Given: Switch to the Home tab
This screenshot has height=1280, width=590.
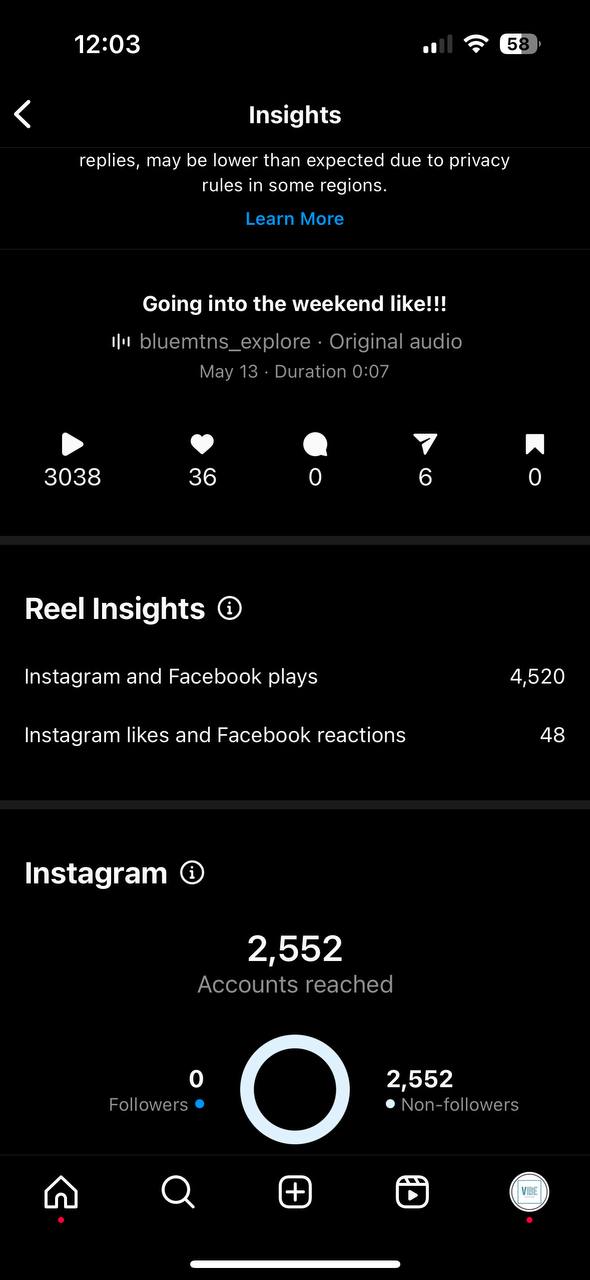Looking at the screenshot, I should point(61,1192).
